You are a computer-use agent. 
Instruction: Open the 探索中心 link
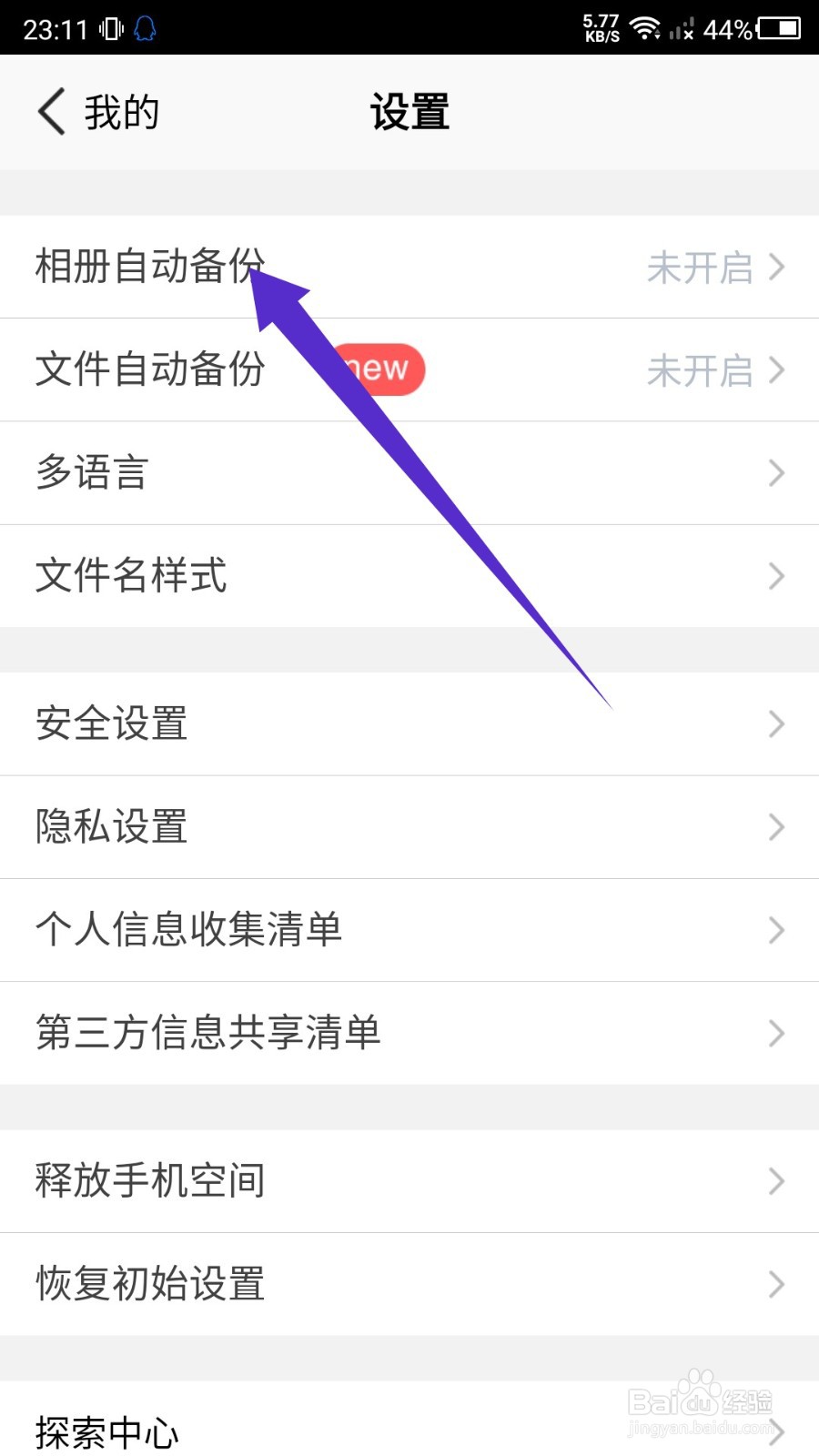tap(107, 1431)
